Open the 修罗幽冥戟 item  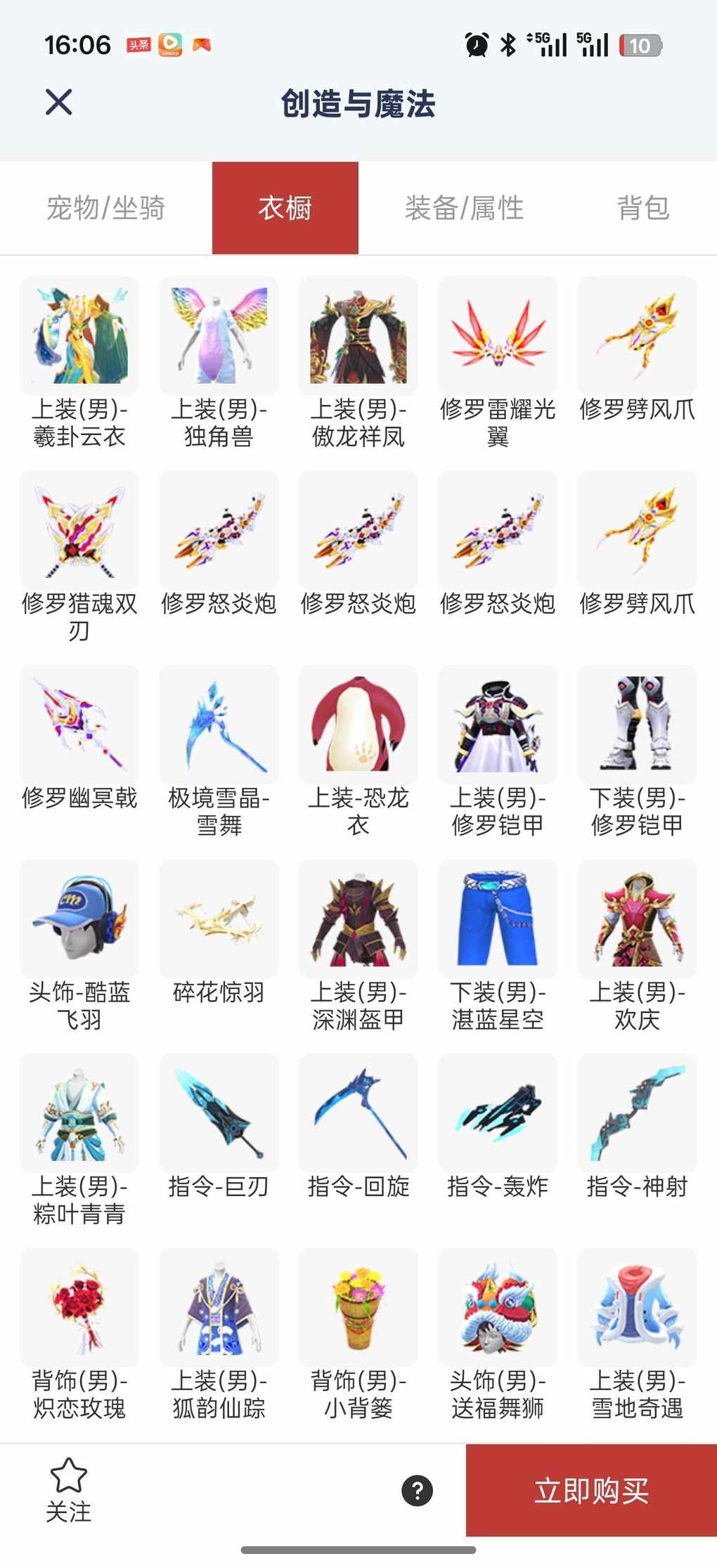point(79,725)
